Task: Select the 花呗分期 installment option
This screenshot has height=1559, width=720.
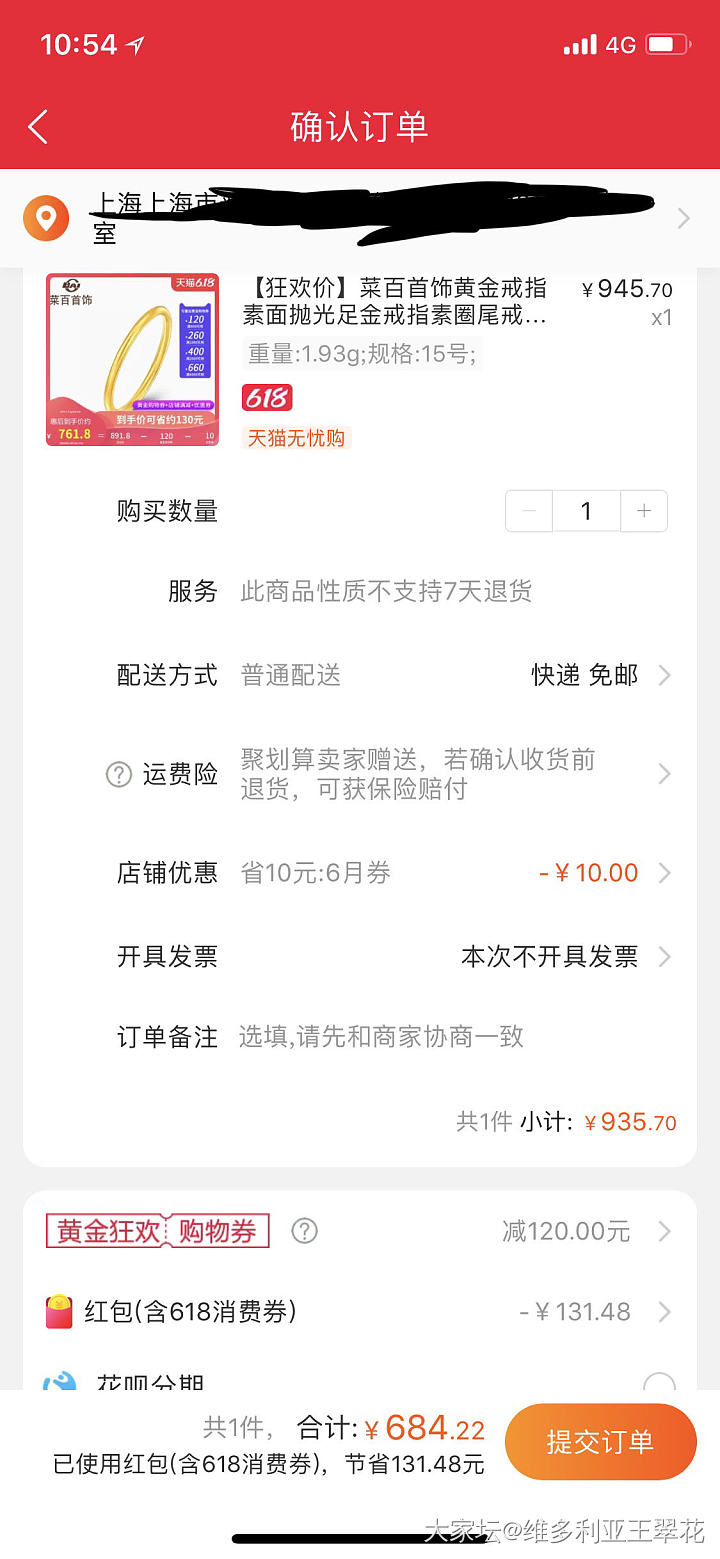Action: pos(659,1384)
